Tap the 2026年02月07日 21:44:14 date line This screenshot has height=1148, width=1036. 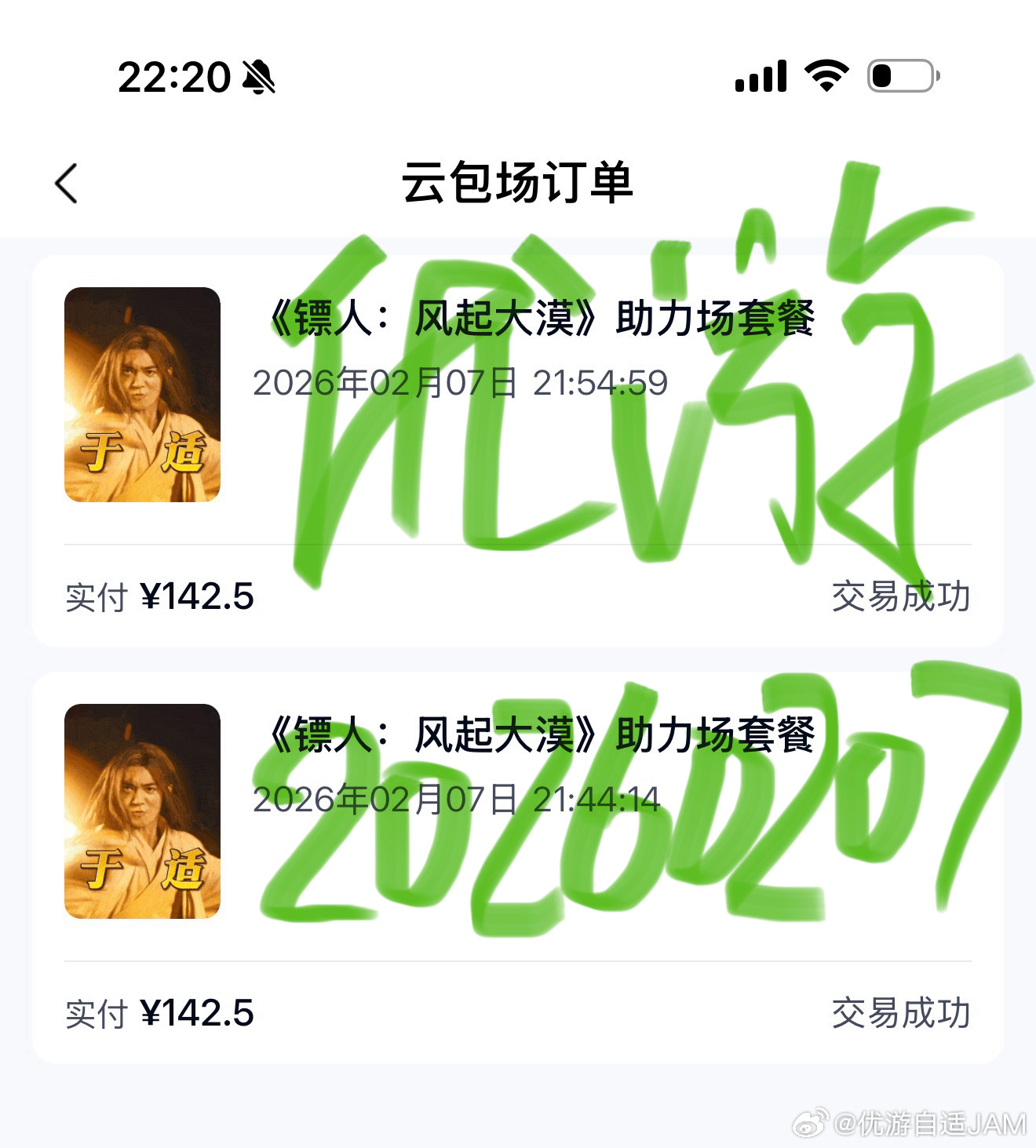point(459,800)
